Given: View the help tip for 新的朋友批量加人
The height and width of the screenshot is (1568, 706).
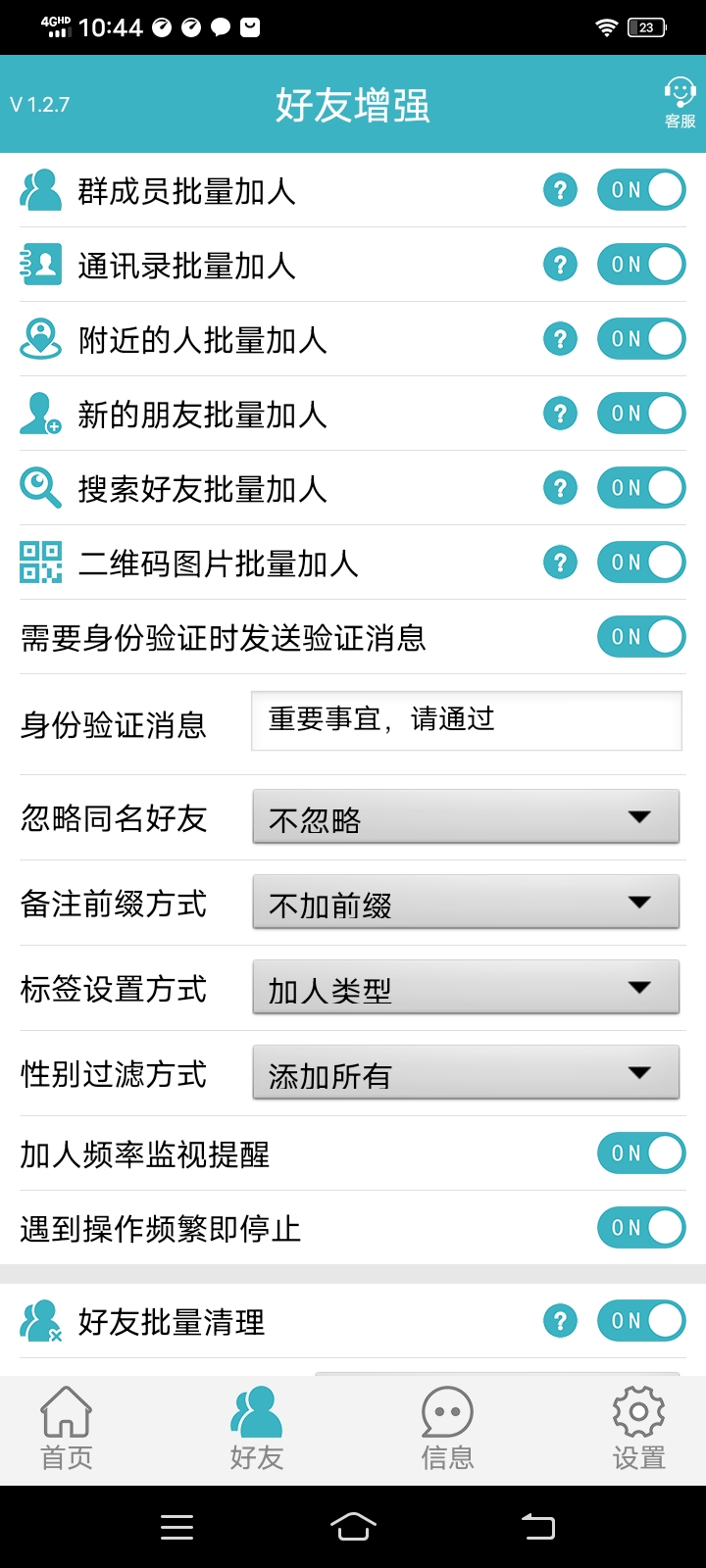Looking at the screenshot, I should pyautogui.click(x=560, y=414).
